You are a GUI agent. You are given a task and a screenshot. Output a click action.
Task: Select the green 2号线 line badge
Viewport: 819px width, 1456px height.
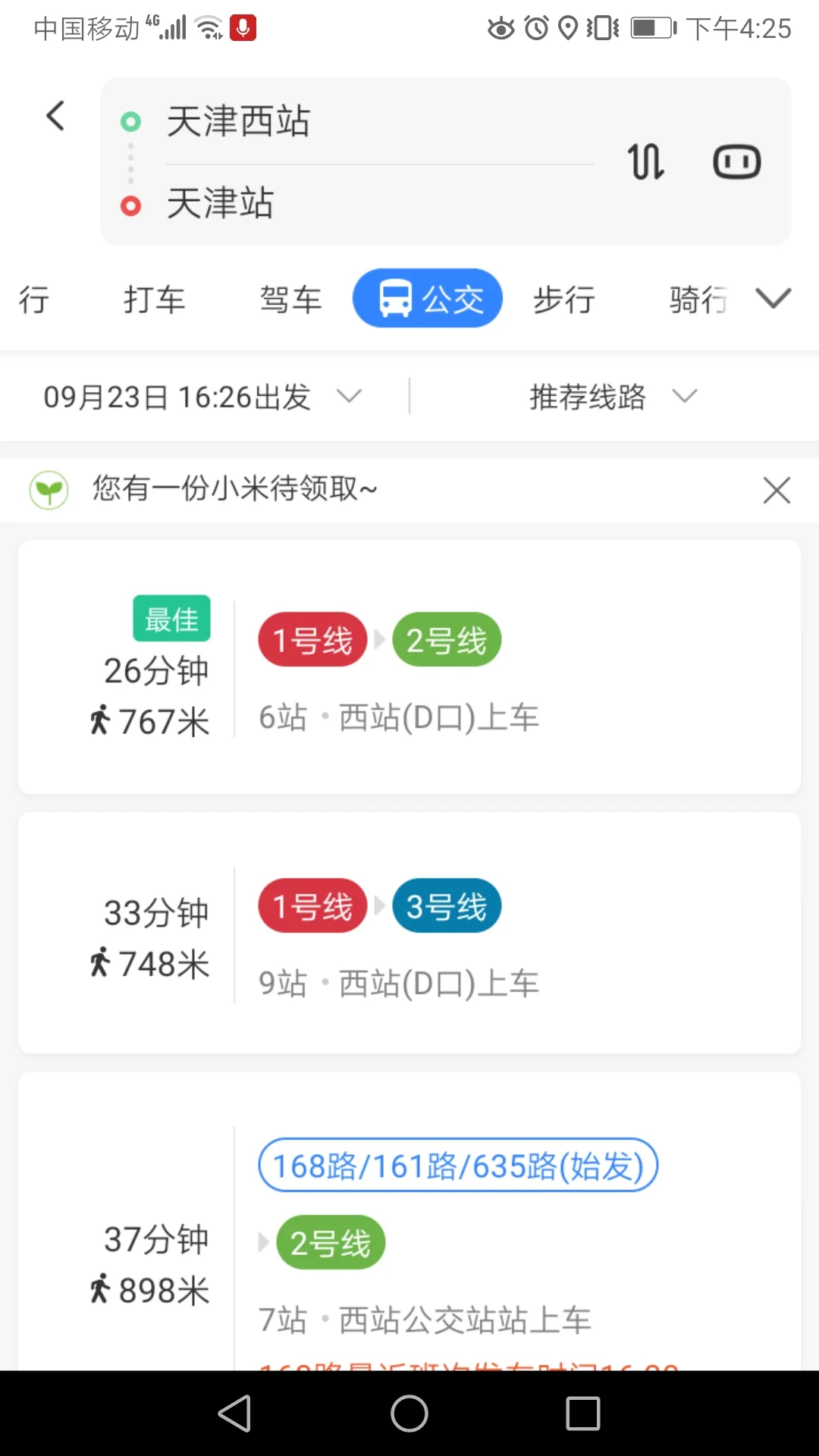[446, 639]
